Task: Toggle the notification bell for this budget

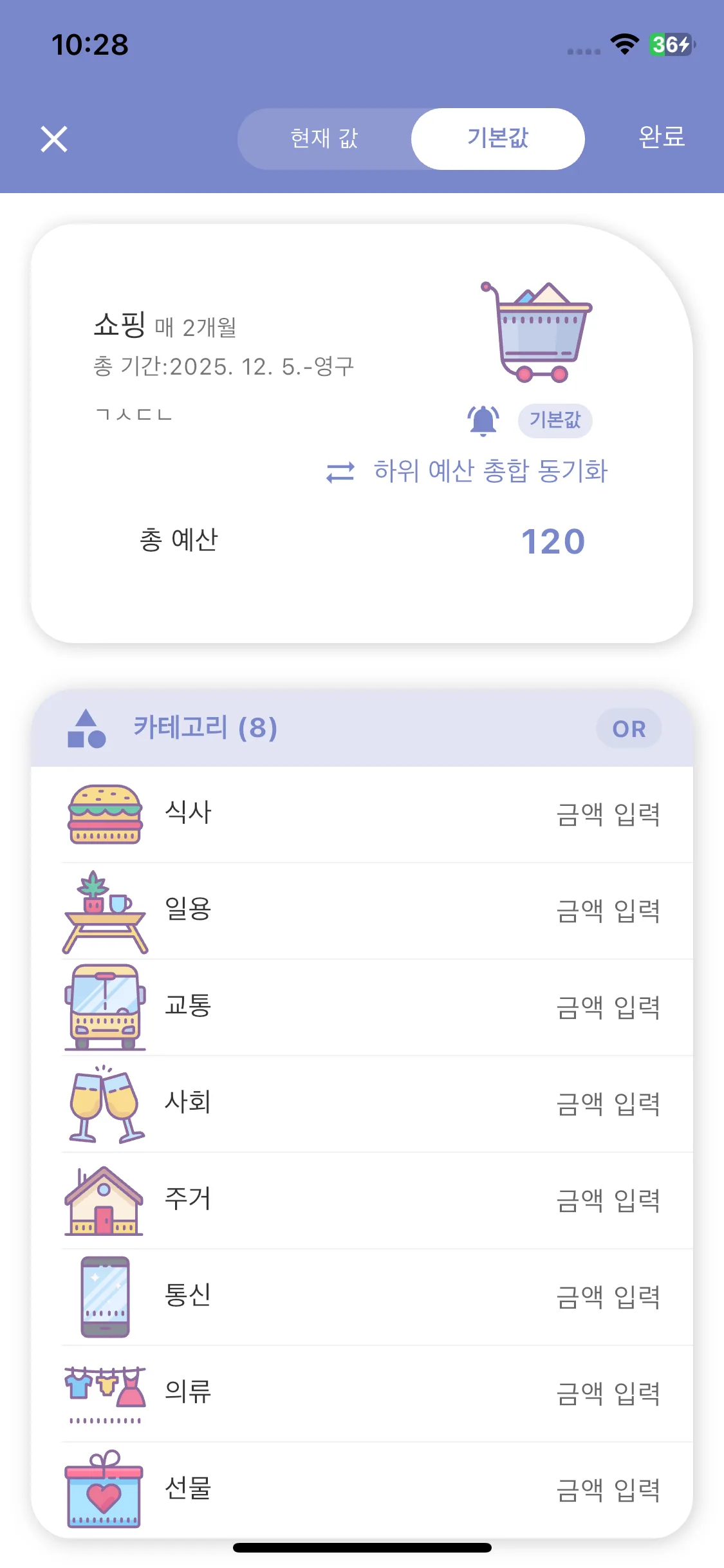Action: tap(481, 419)
